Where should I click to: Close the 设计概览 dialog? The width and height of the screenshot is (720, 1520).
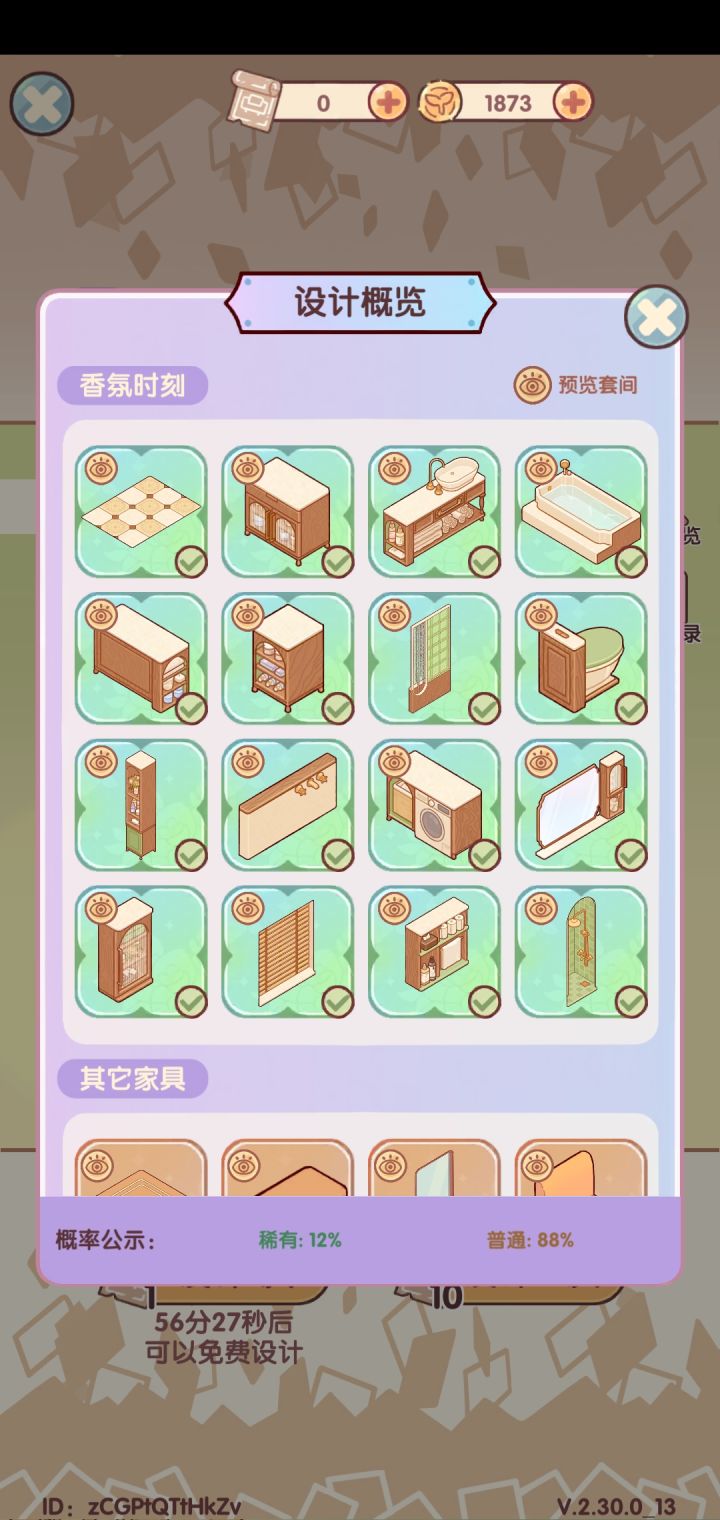(x=656, y=317)
